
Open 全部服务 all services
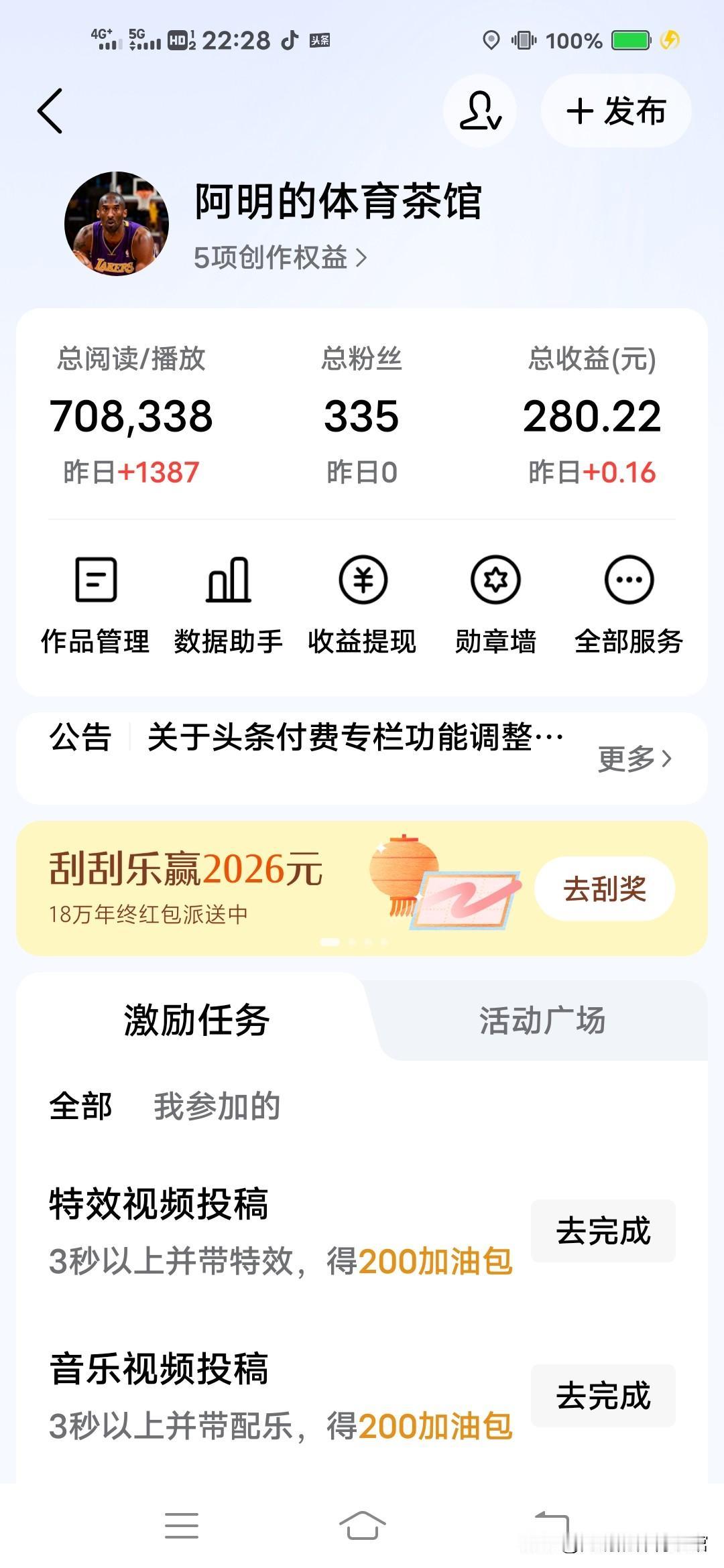coord(629,603)
